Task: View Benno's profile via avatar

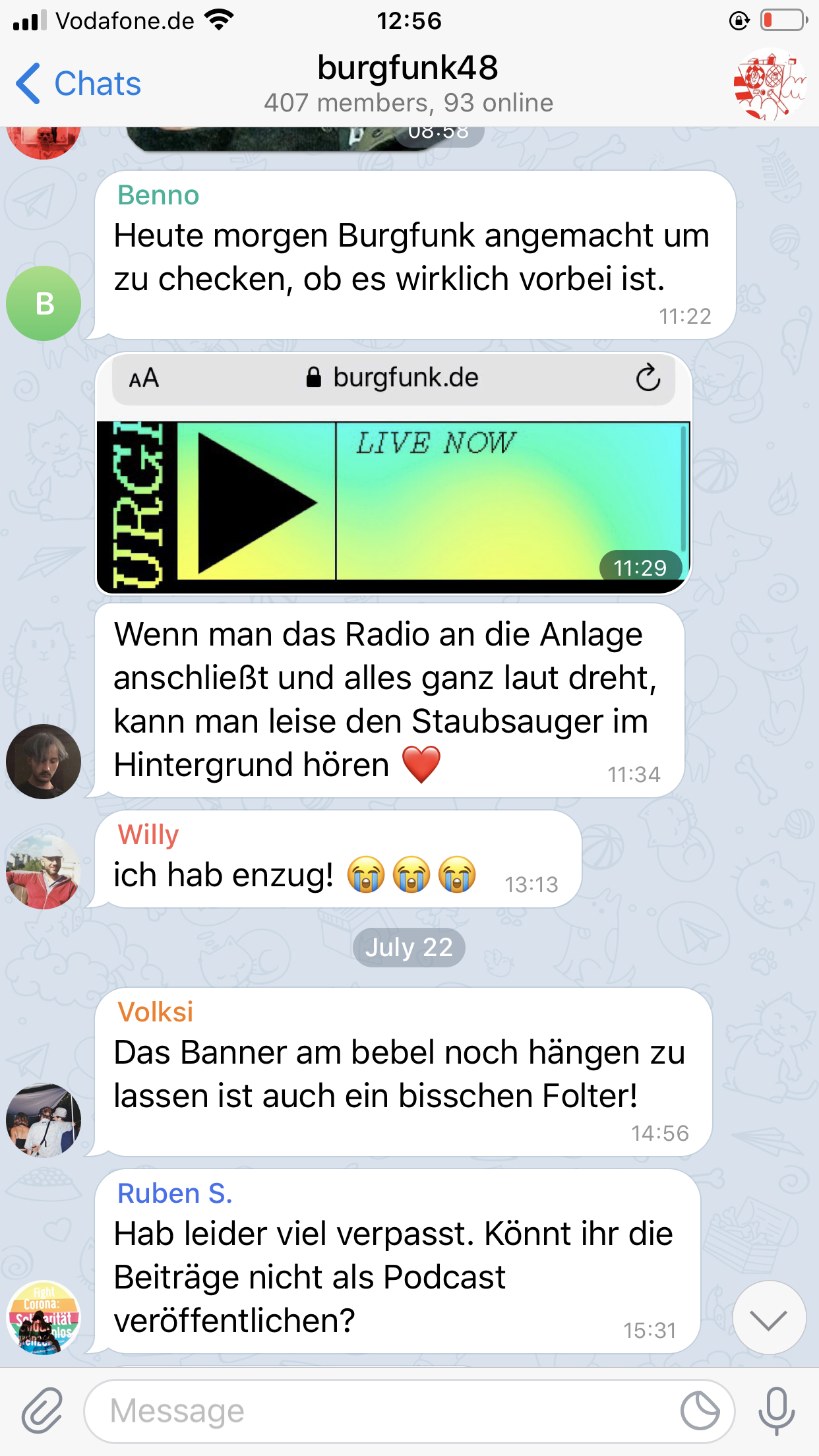Action: click(44, 303)
